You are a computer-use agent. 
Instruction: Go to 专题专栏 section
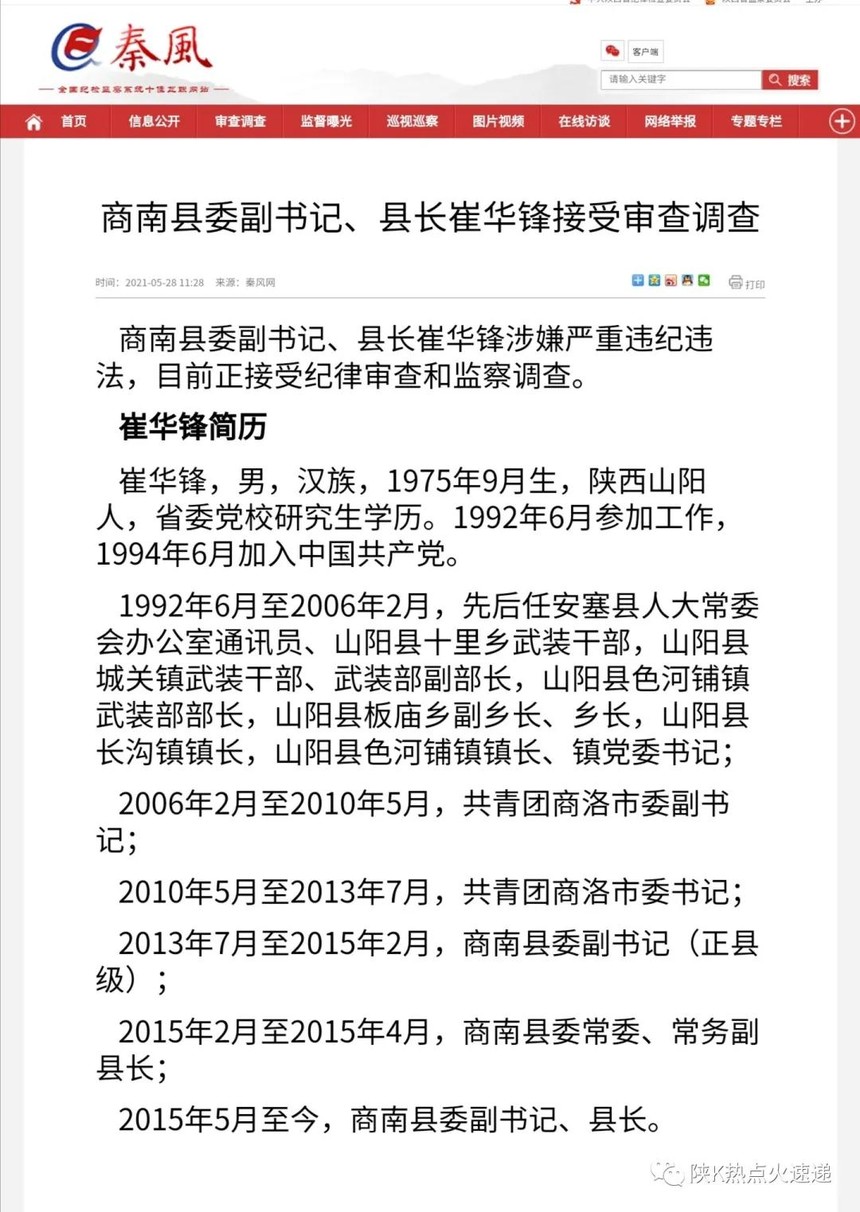[756, 121]
